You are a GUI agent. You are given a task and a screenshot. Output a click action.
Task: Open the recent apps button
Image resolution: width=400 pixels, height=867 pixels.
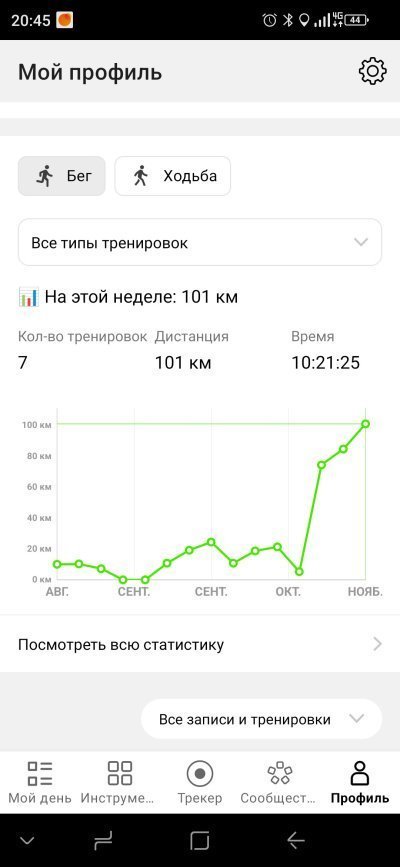[103, 841]
